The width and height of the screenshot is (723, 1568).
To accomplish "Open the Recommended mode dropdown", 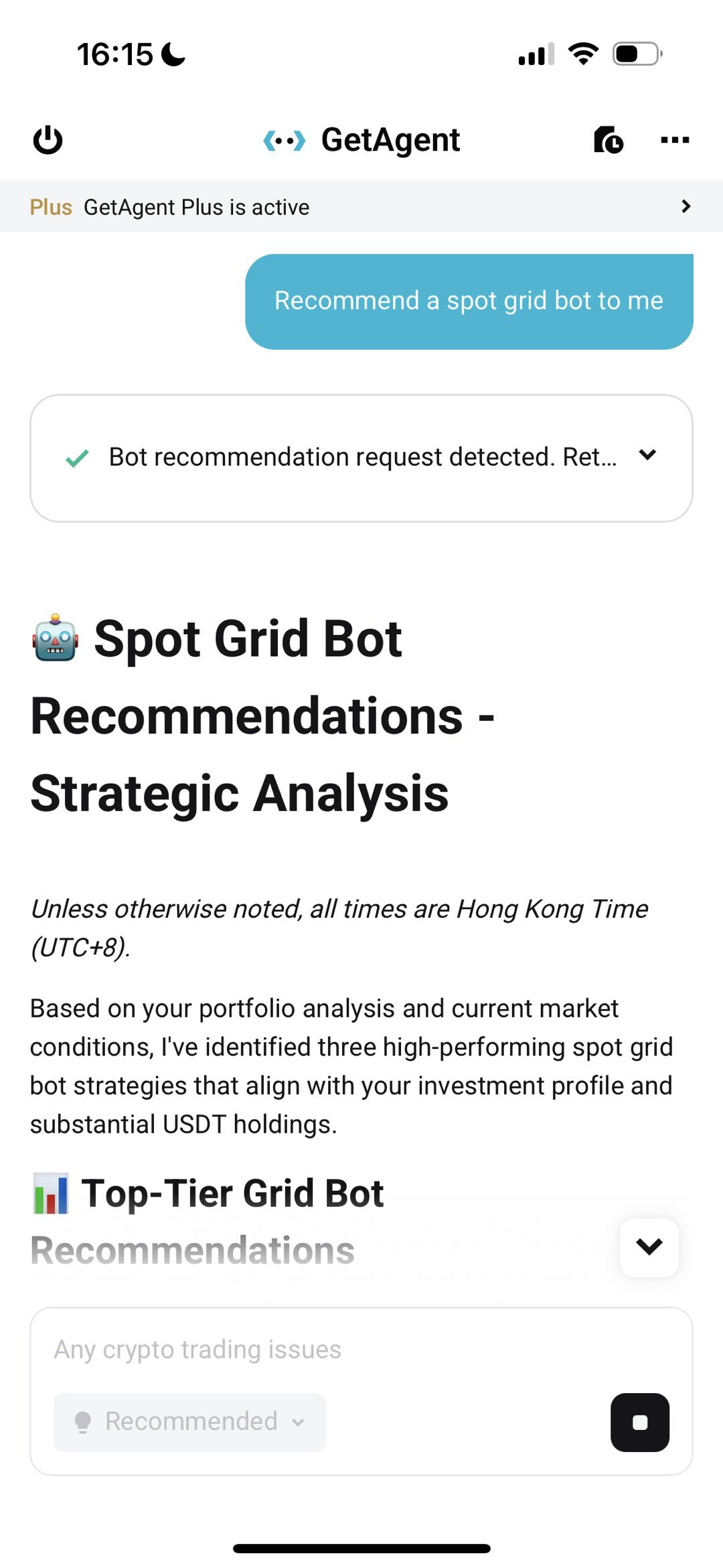I will coord(190,1422).
